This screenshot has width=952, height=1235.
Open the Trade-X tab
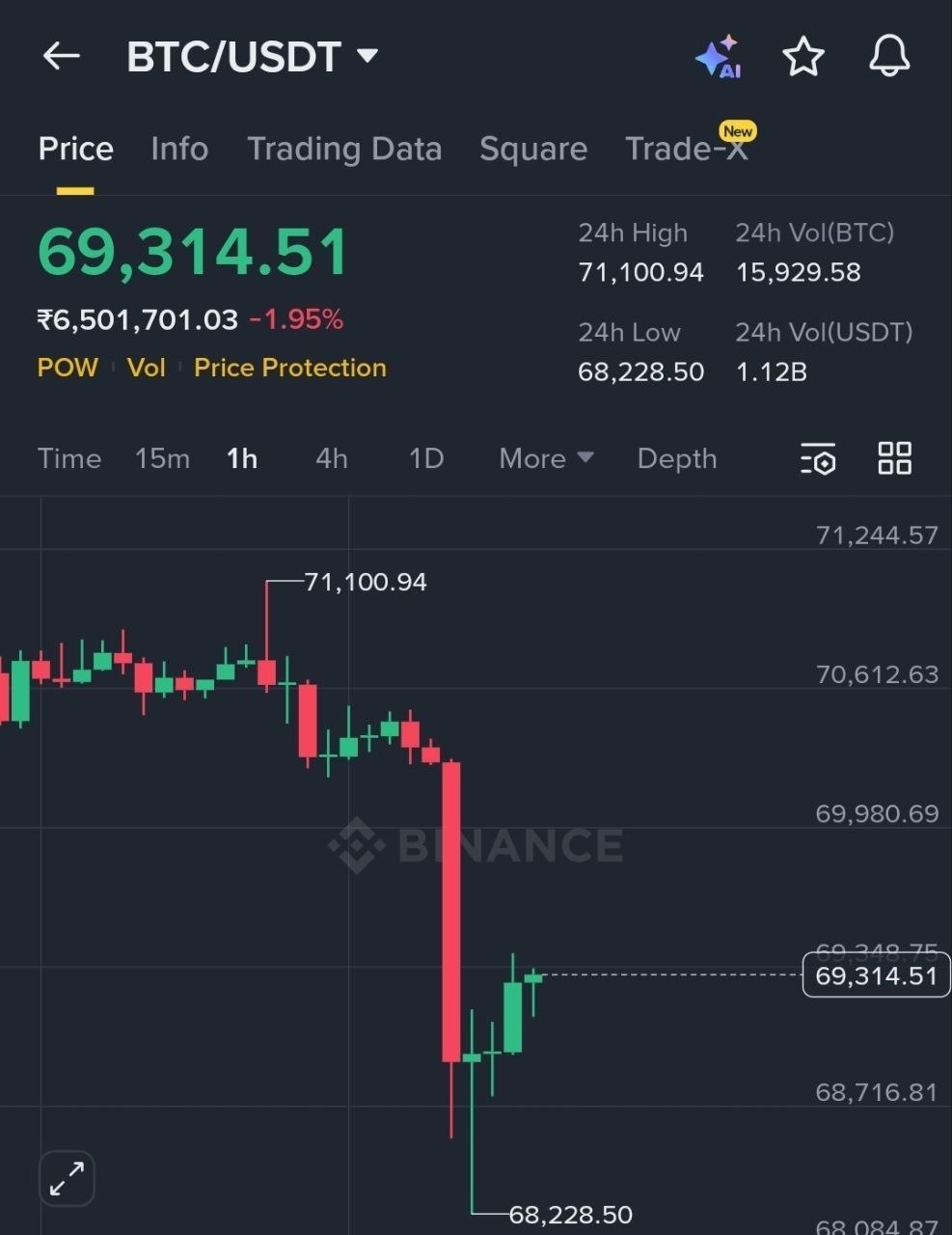[x=686, y=149]
